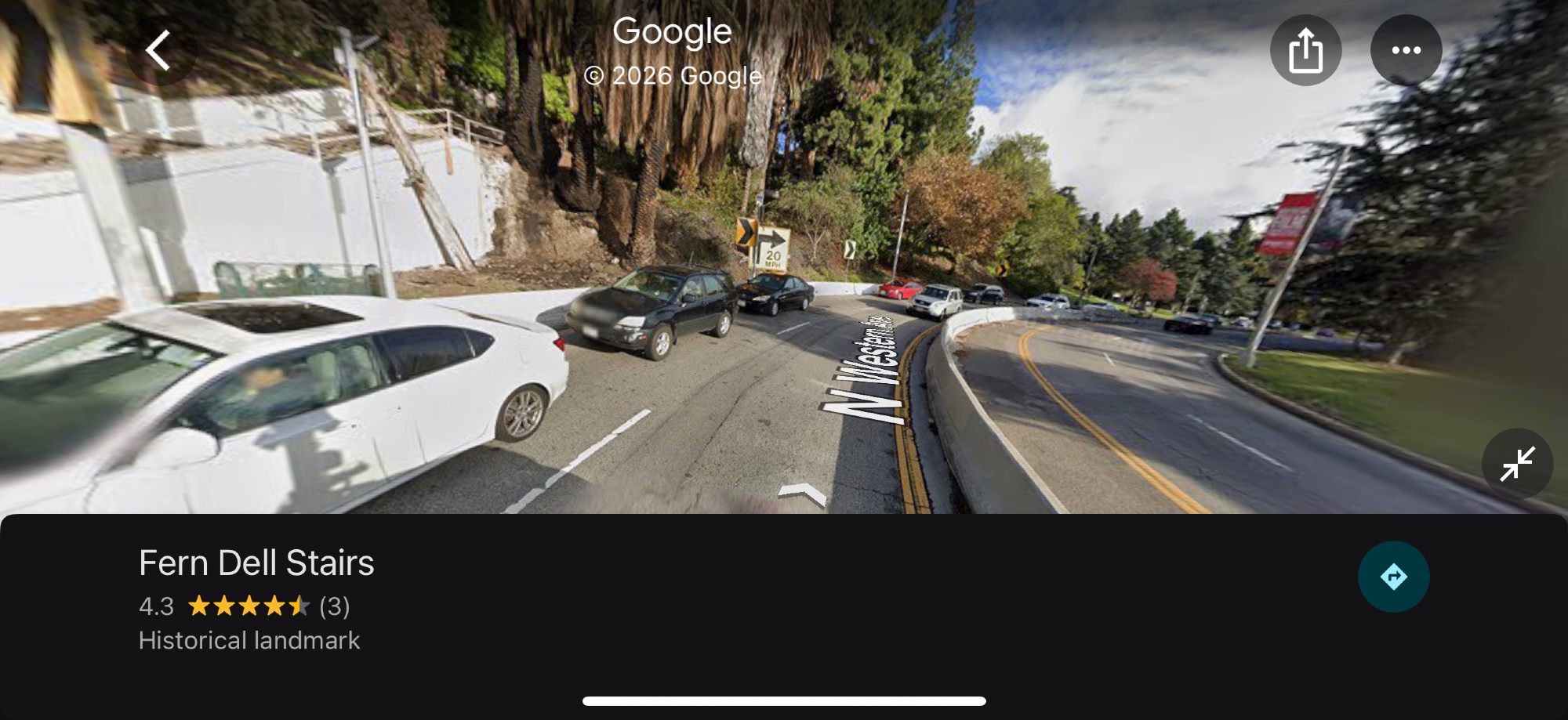Share this Street View location

click(1305, 50)
